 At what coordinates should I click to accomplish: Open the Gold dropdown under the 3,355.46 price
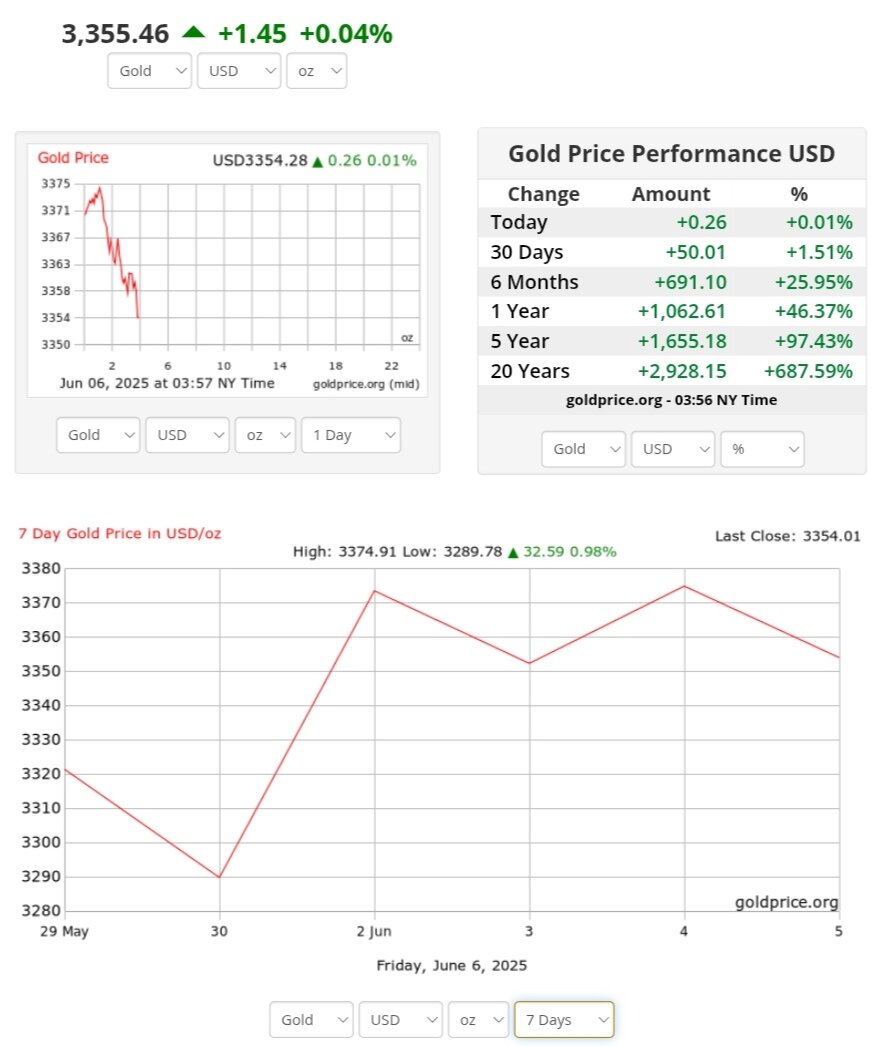(149, 71)
